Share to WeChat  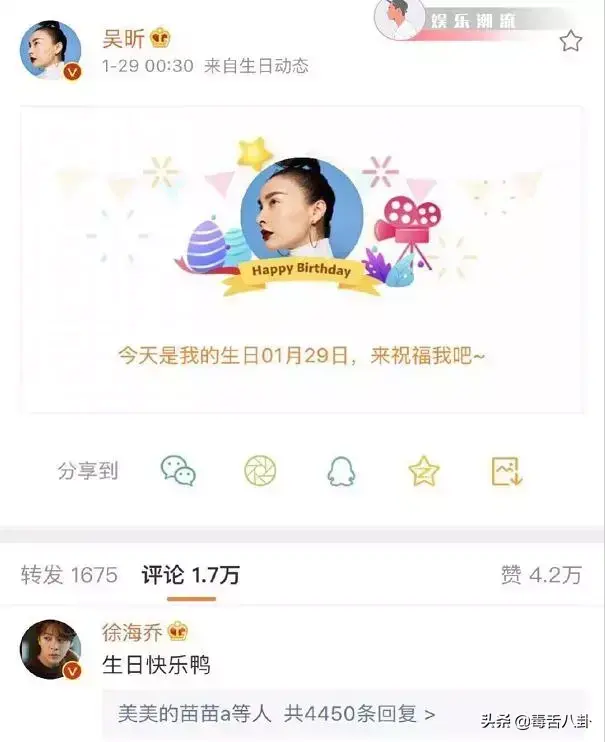coord(179,470)
